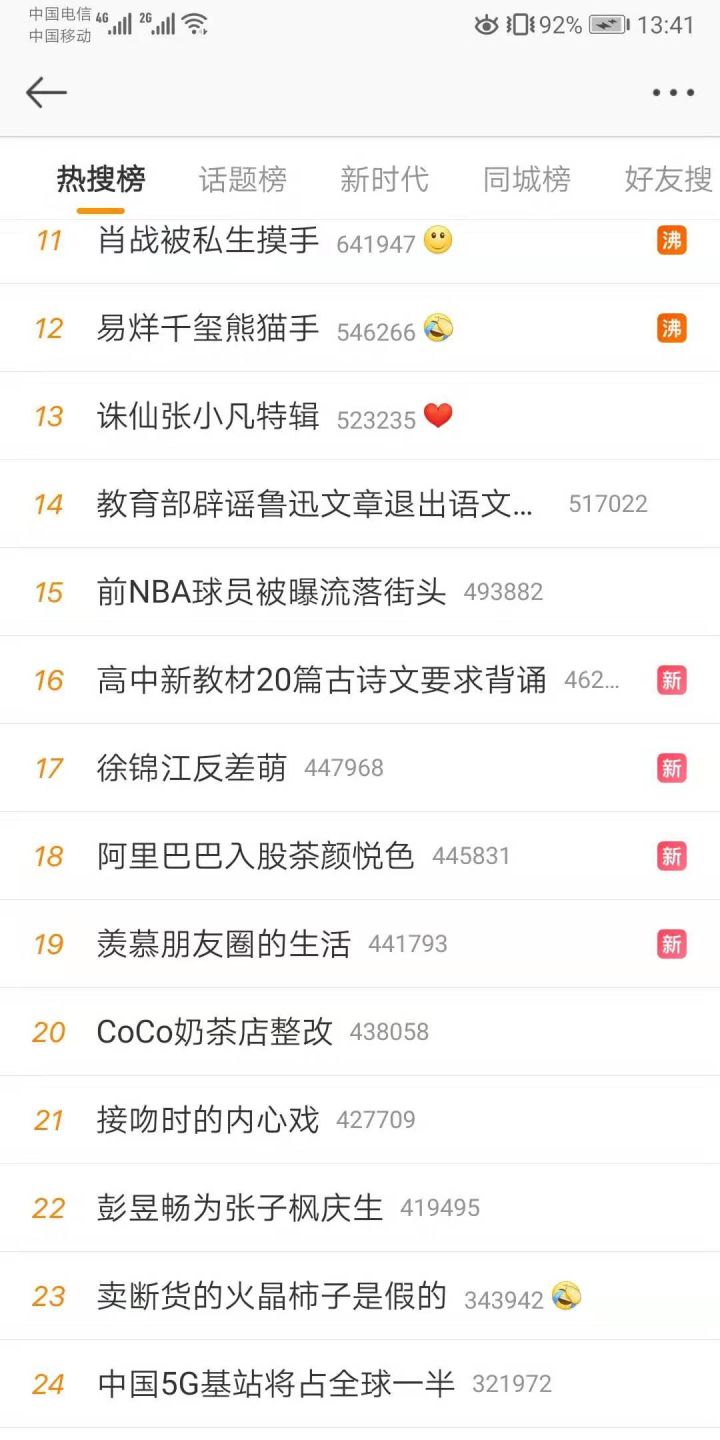
Task: Open topic 羡慕朋友圈的生活
Action: 224,944
